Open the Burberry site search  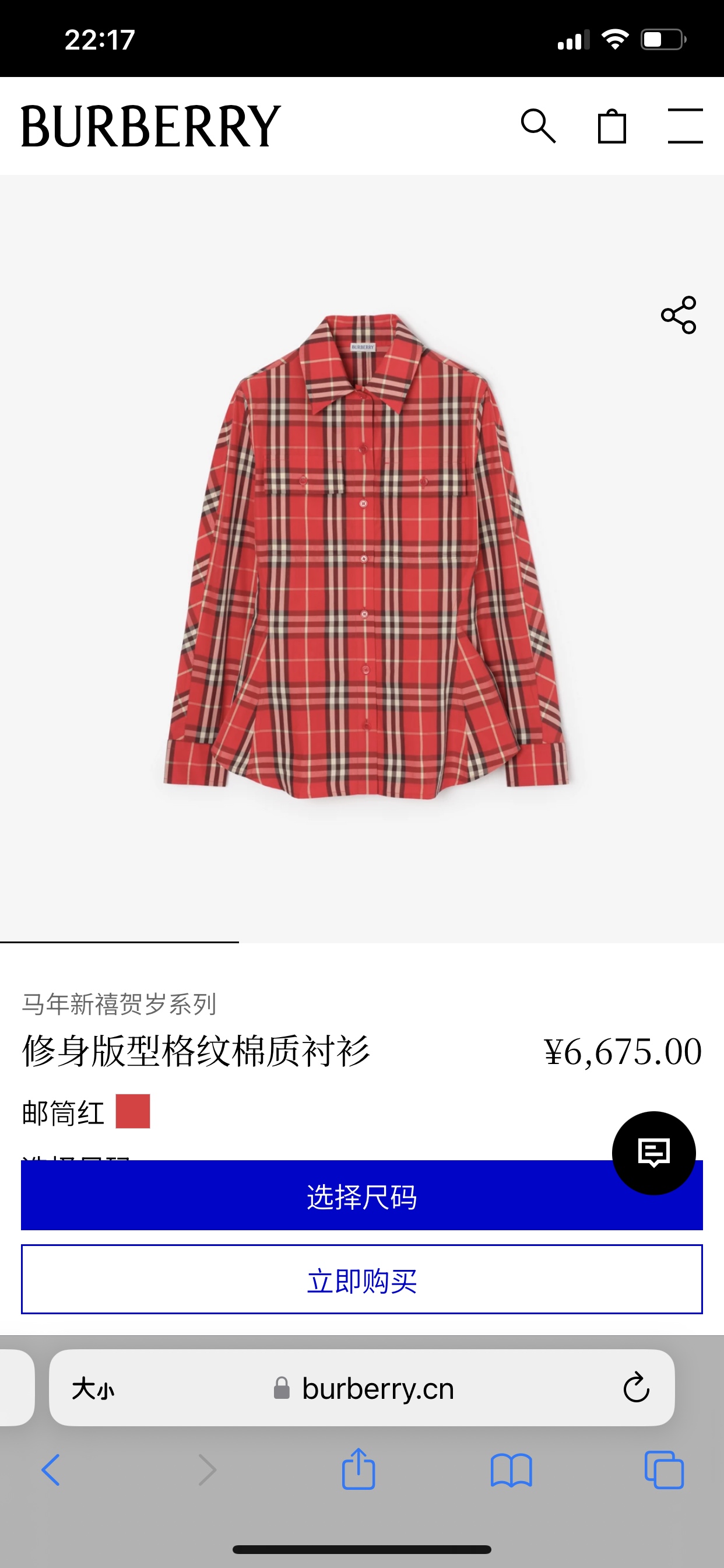pyautogui.click(x=538, y=126)
